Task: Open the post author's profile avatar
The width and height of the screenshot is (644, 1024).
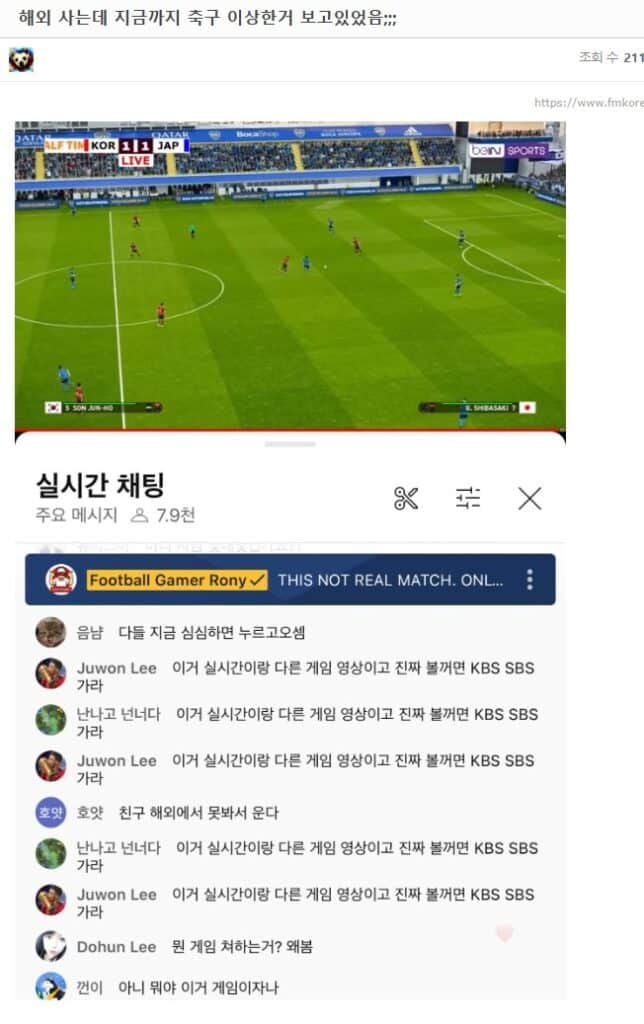Action: pos(21,60)
